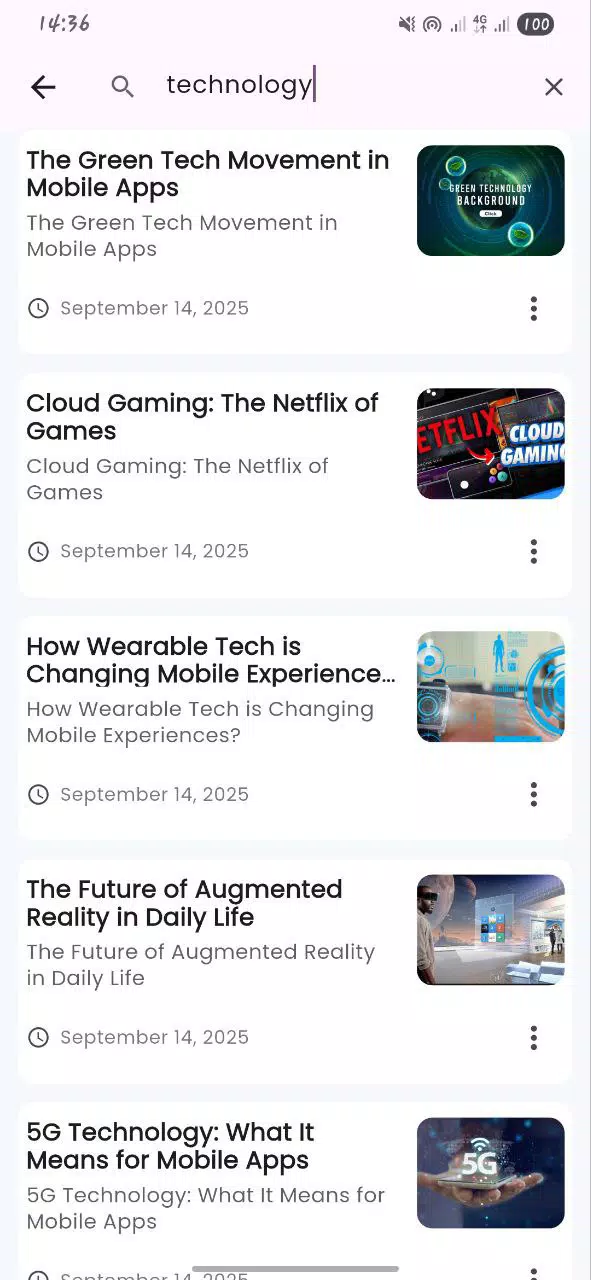Open The Future of Augmented Reality article

click(295, 971)
